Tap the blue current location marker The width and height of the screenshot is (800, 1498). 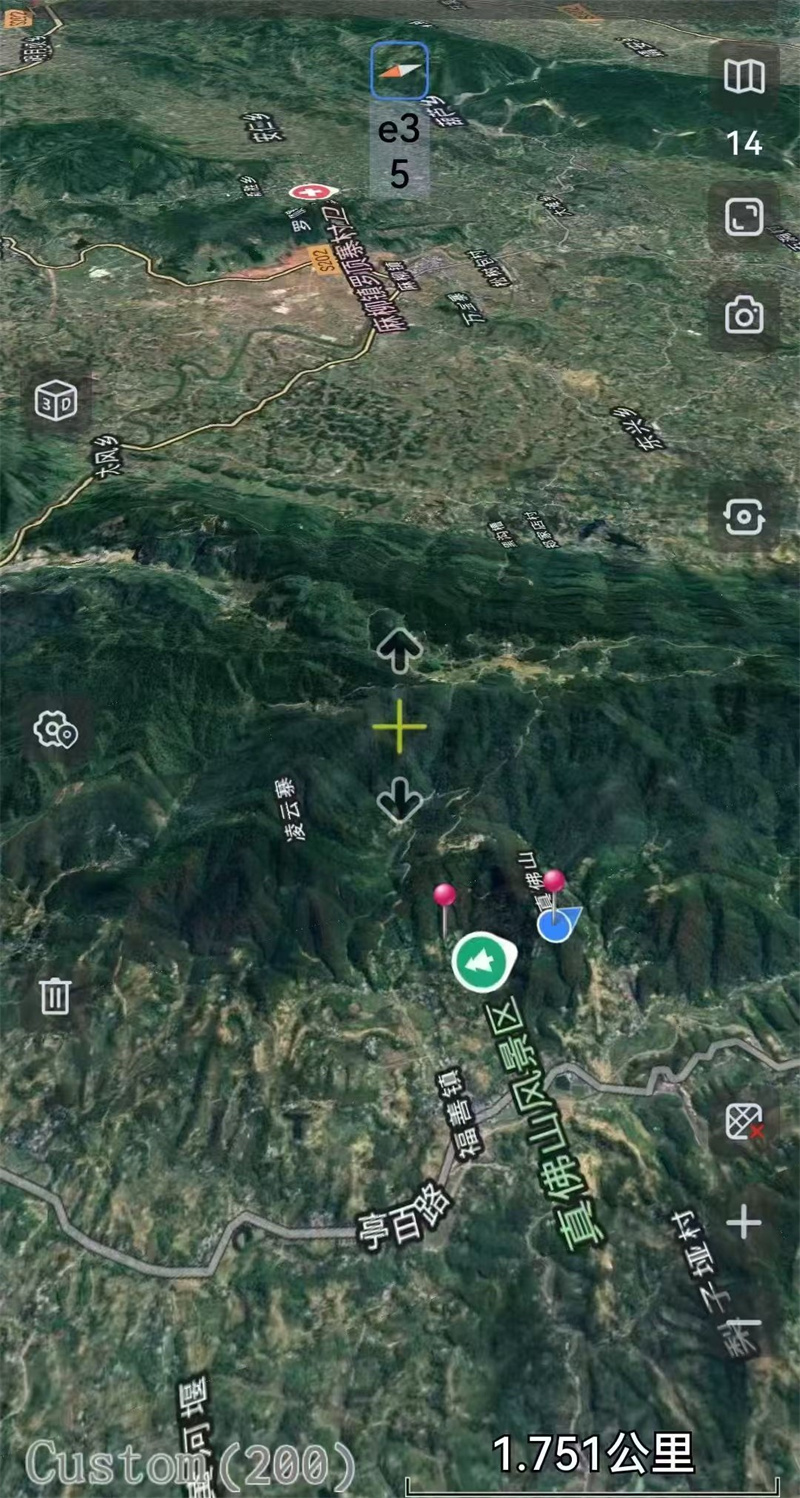pyautogui.click(x=557, y=924)
